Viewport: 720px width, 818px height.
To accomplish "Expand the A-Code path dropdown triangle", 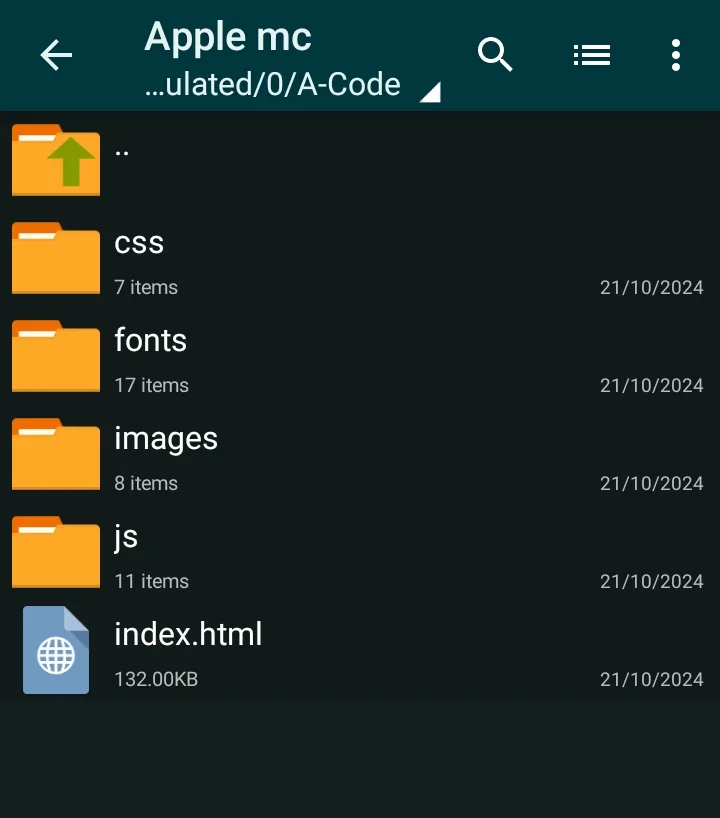I will click(430, 92).
